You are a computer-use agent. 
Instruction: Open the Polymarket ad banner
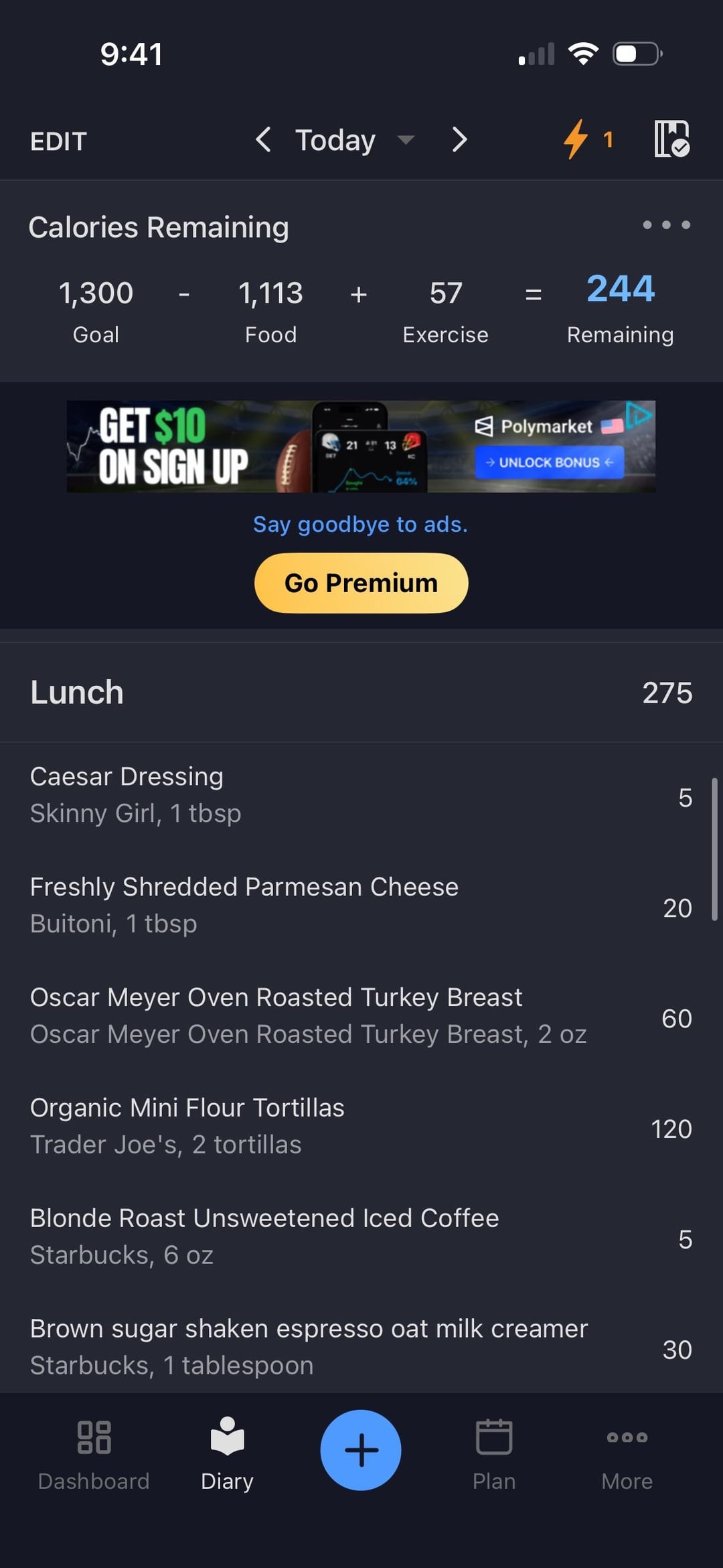pyautogui.click(x=361, y=446)
